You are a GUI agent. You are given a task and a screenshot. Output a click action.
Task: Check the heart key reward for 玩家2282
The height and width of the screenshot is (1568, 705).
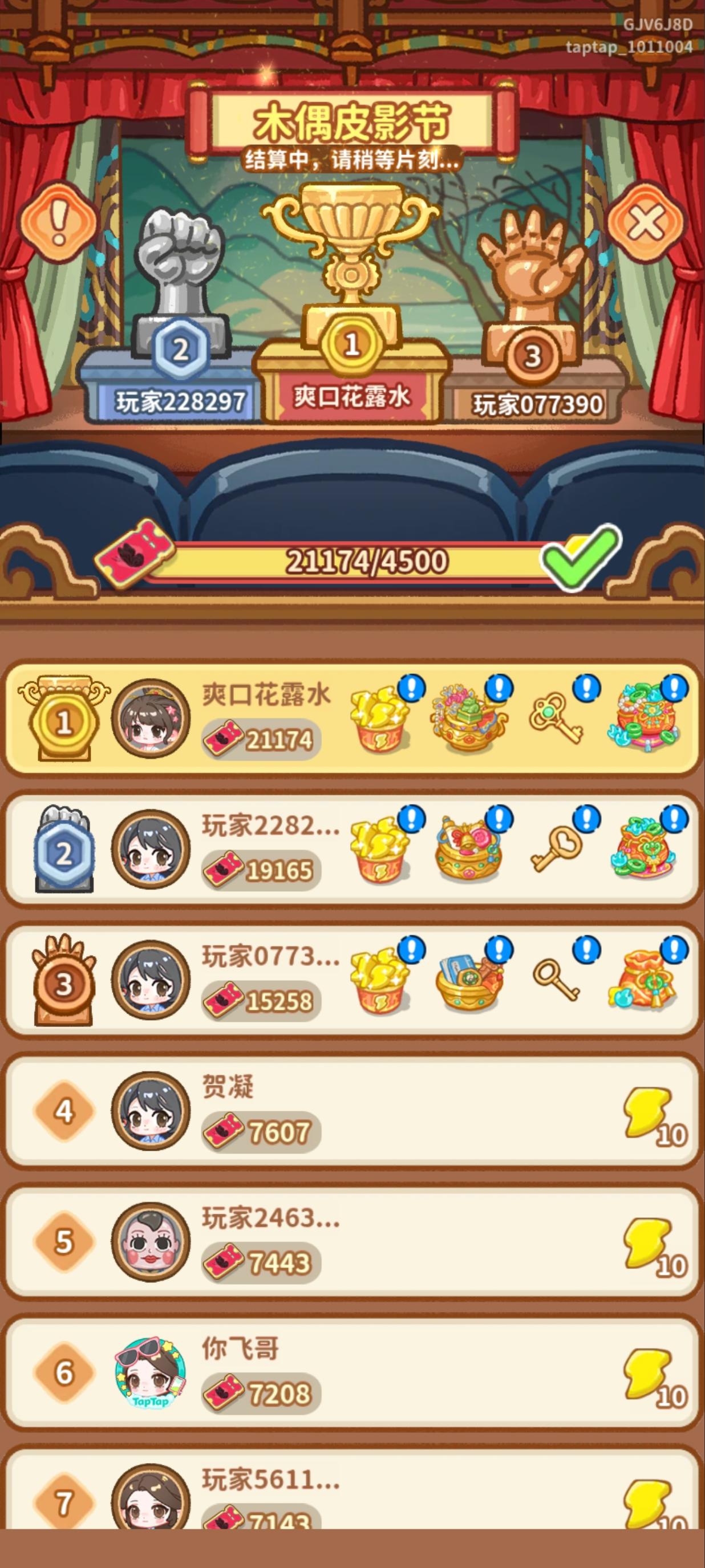click(555, 850)
